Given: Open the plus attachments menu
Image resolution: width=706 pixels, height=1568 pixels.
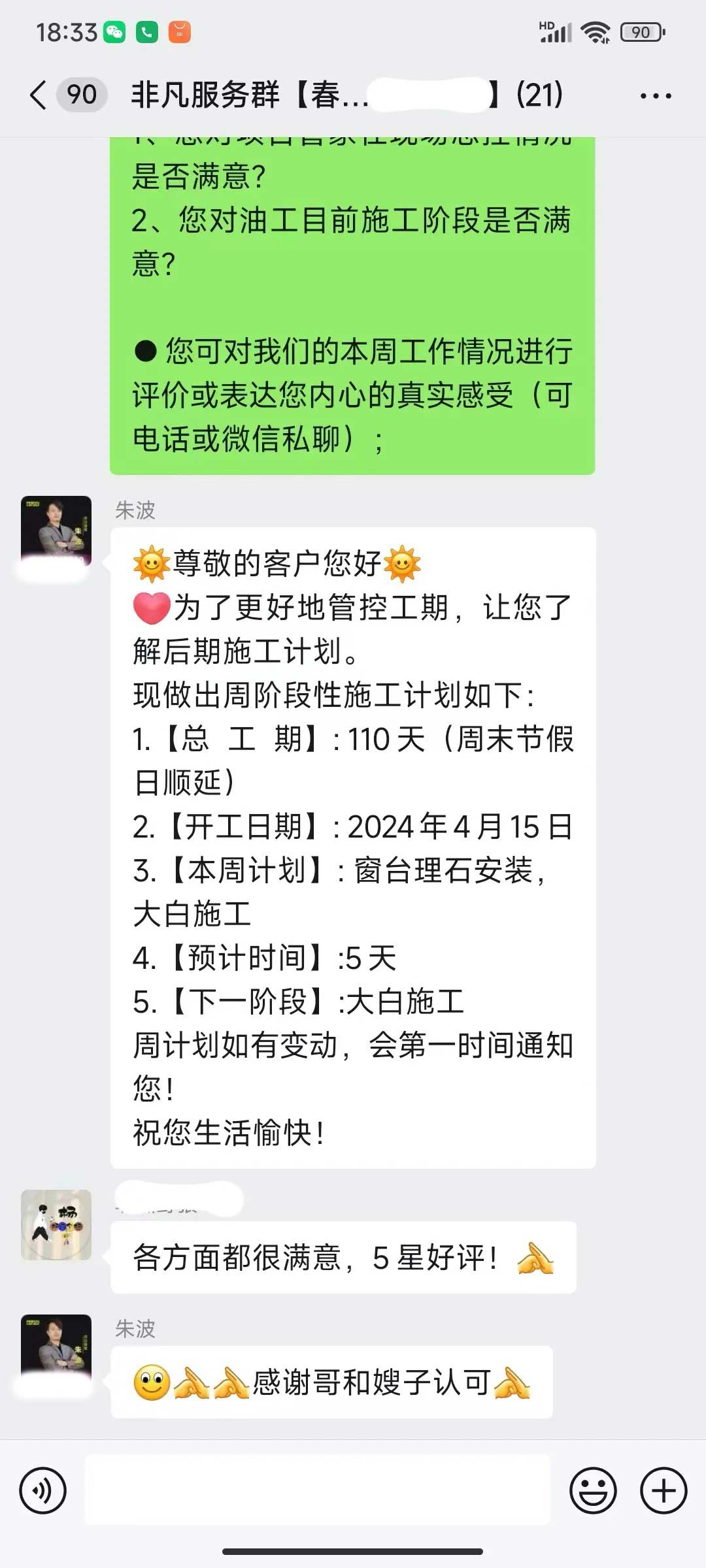Looking at the screenshot, I should [663, 1490].
